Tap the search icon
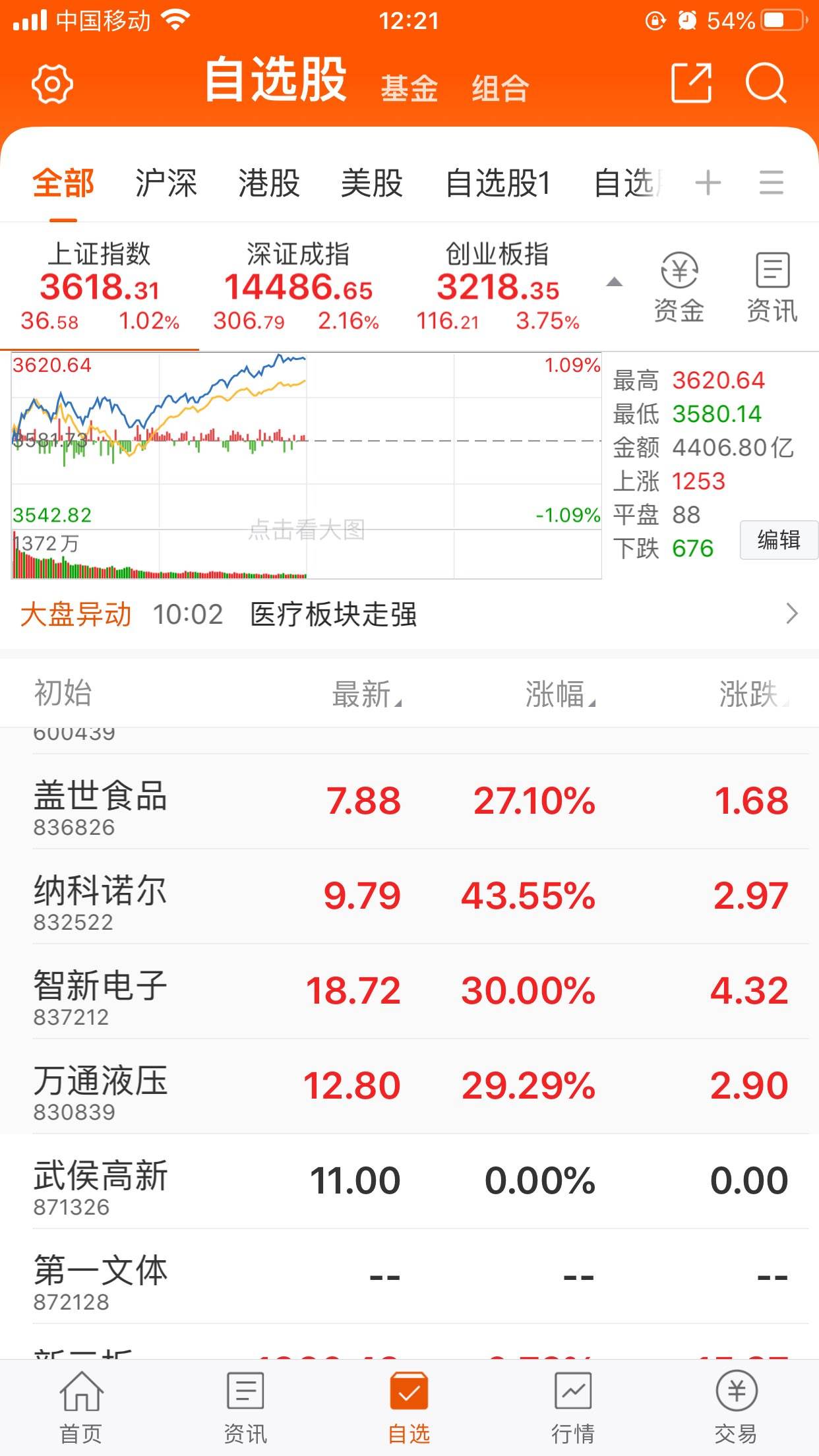The width and height of the screenshot is (819, 1456). pos(765,84)
